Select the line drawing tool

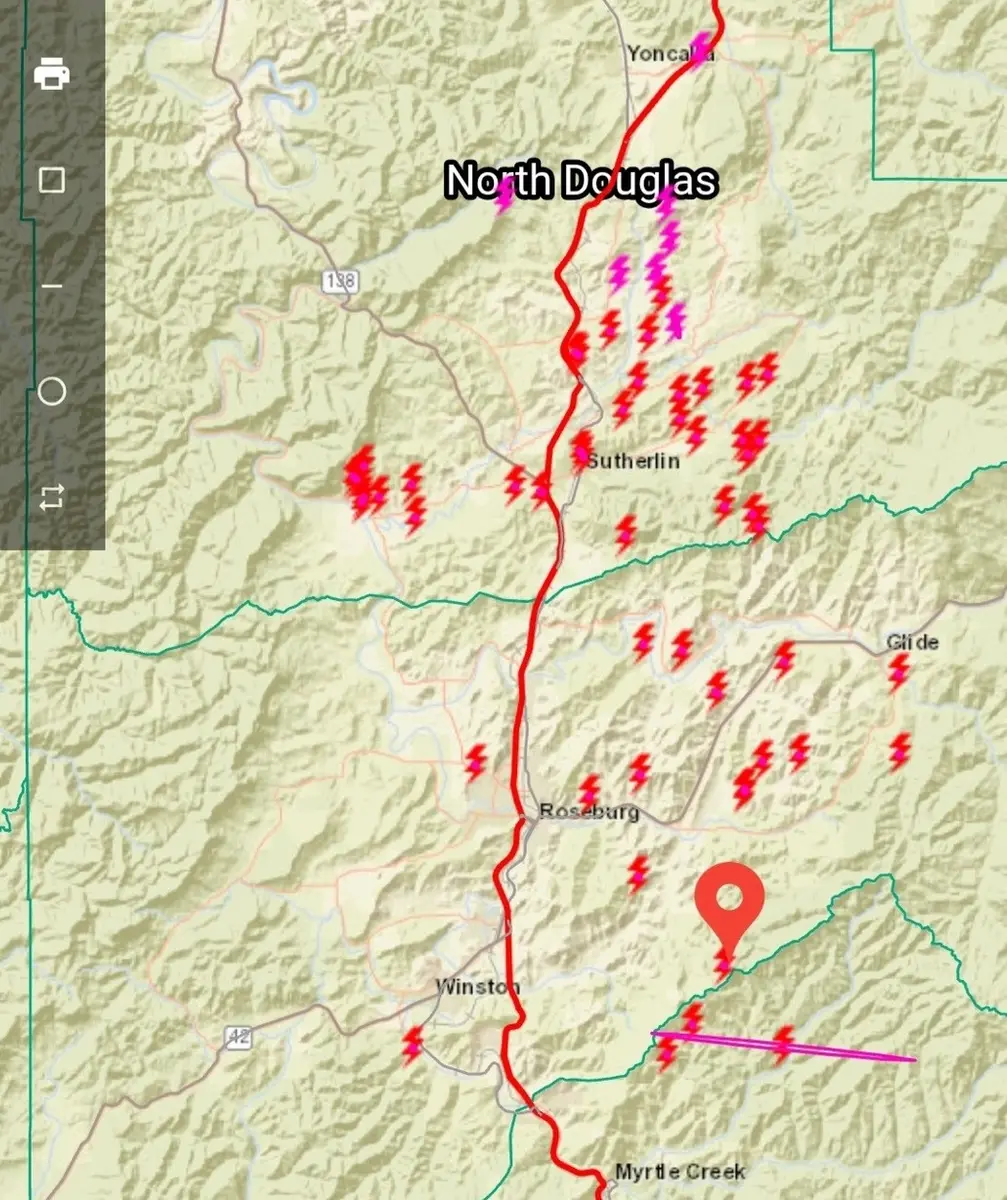tap(52, 285)
